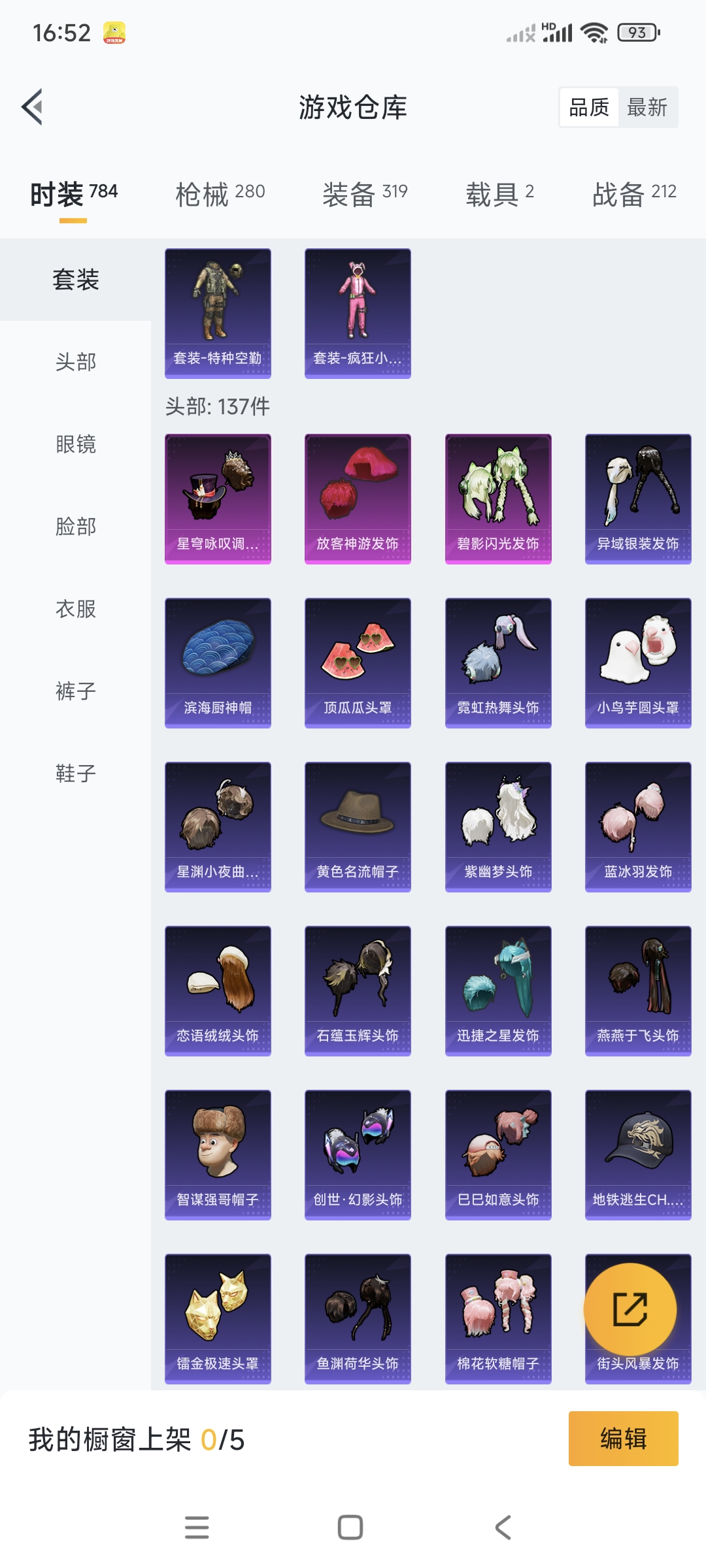Open the 顶瓜瓜头罩 item
The width and height of the screenshot is (706, 1568).
(358, 662)
